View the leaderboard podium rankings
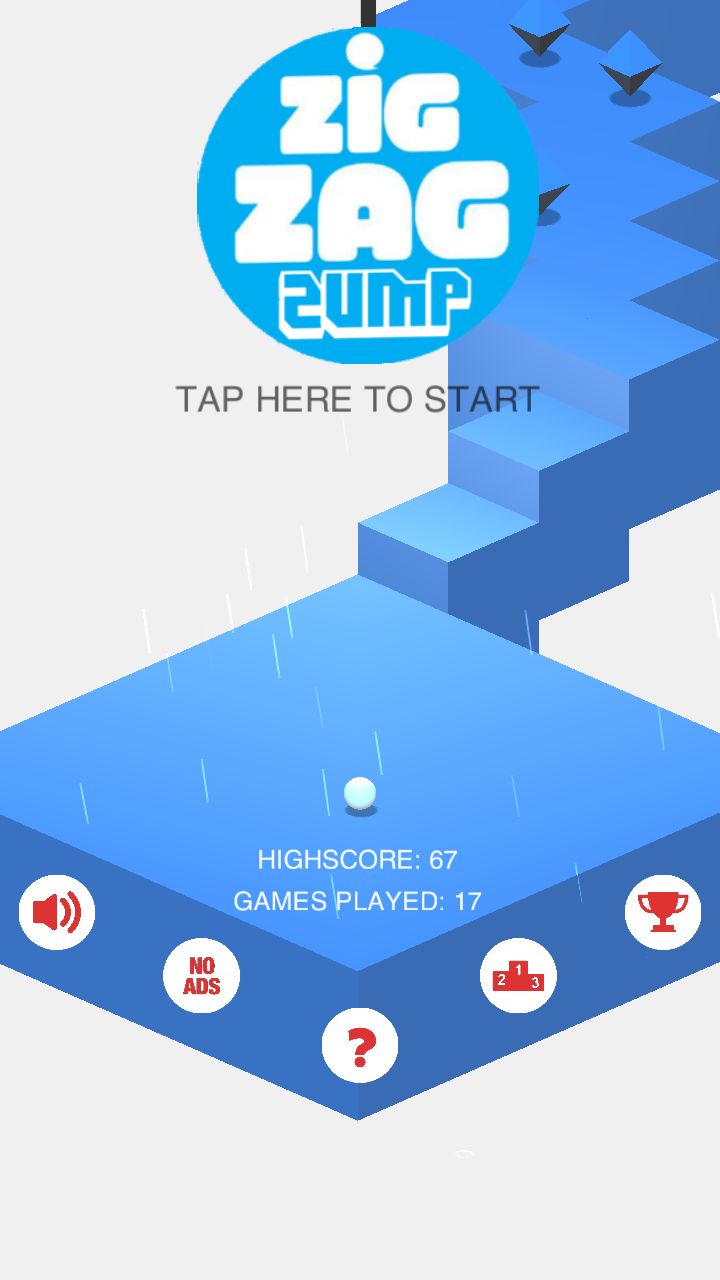The width and height of the screenshot is (720, 1280). pyautogui.click(x=518, y=976)
